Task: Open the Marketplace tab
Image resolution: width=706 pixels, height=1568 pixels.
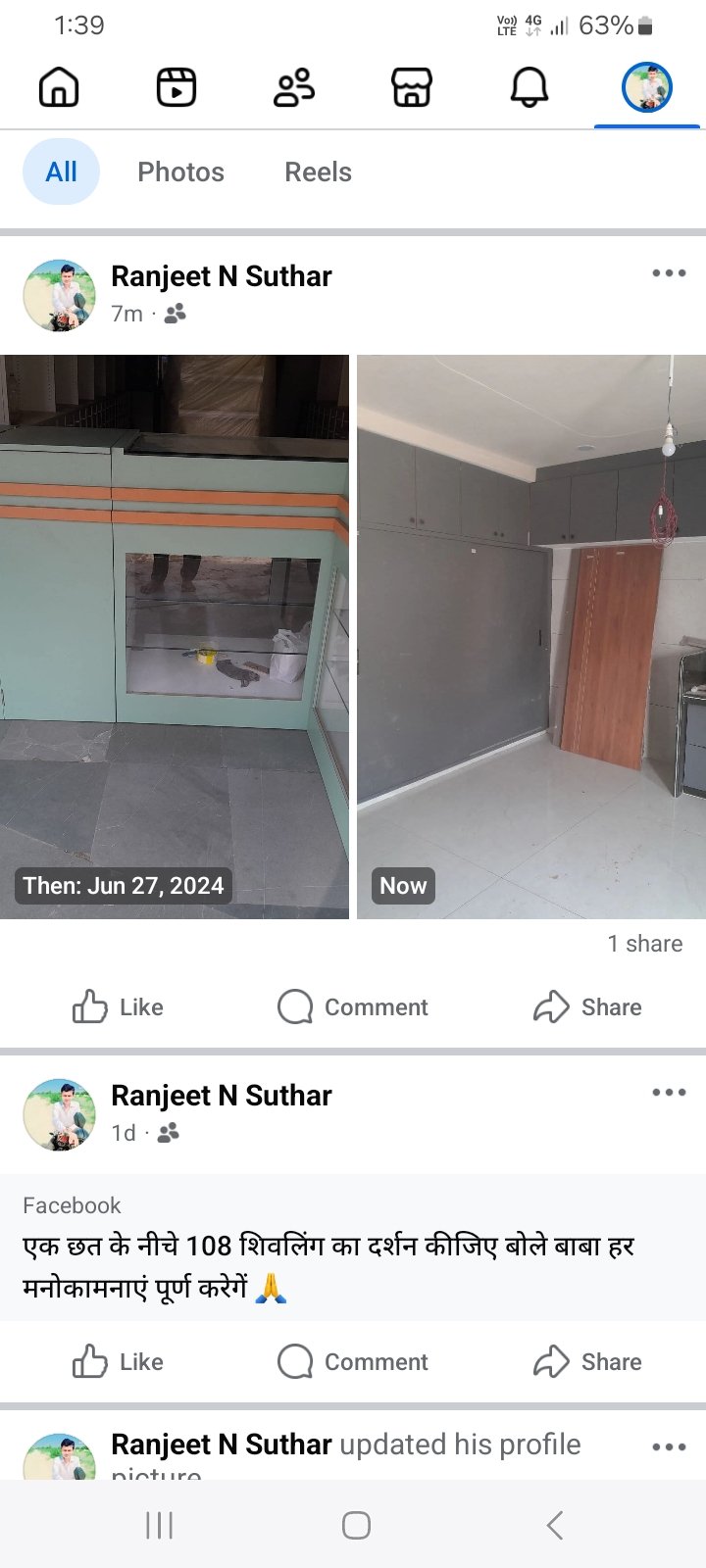Action: coord(412,87)
